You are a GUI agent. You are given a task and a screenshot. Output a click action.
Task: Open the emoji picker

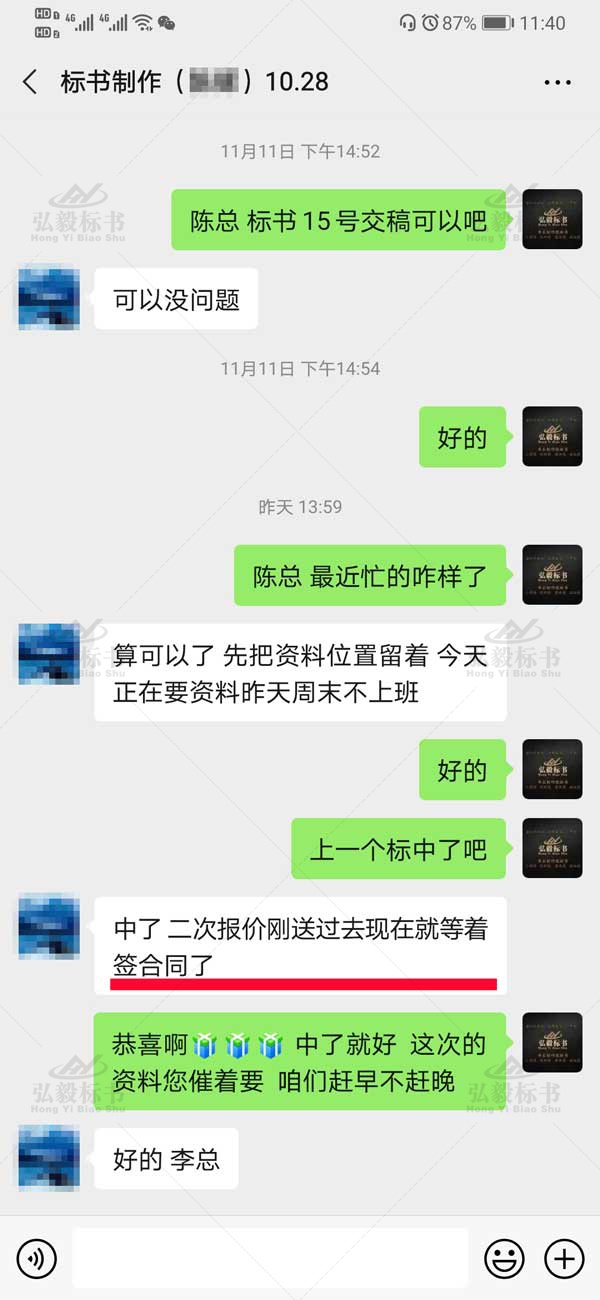[504, 1258]
